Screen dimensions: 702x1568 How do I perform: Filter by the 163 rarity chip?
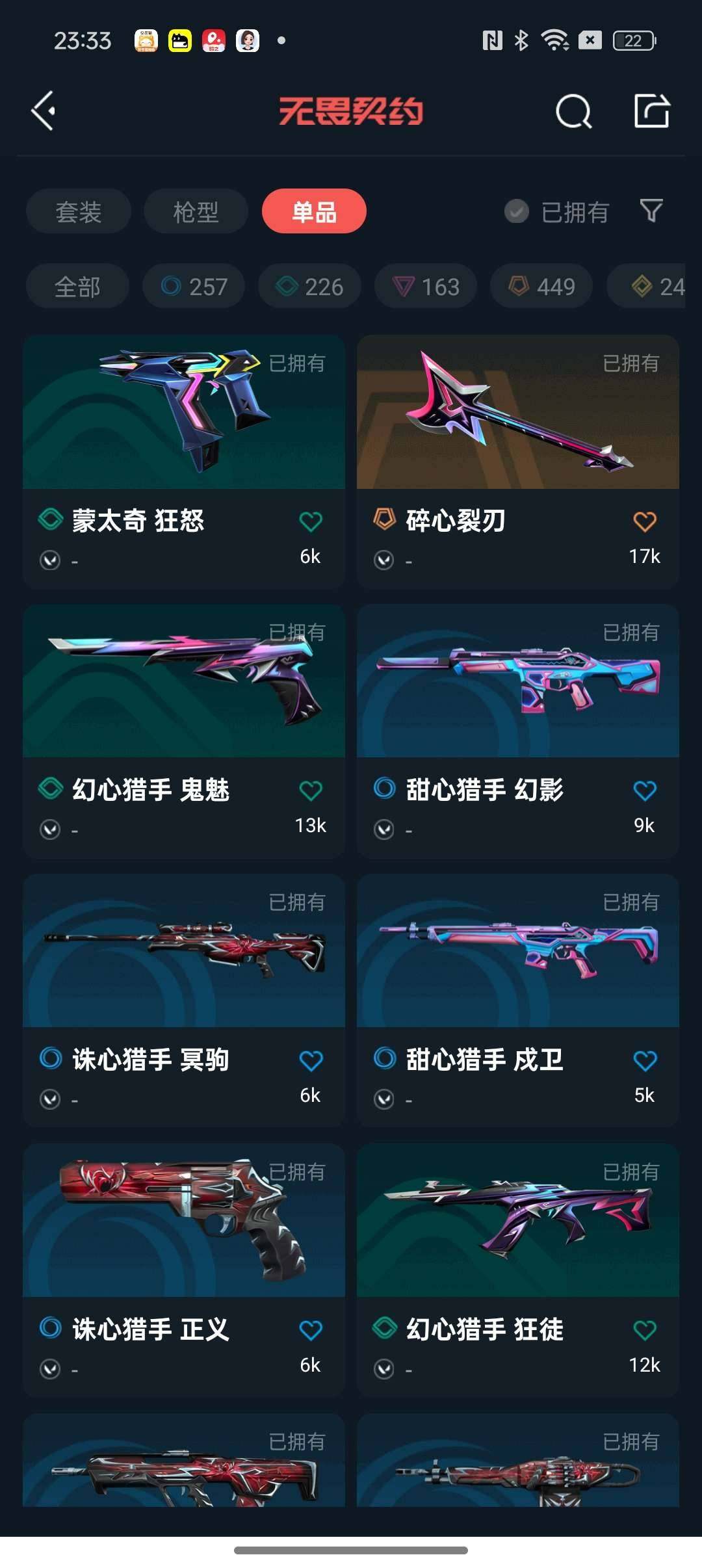[x=426, y=286]
